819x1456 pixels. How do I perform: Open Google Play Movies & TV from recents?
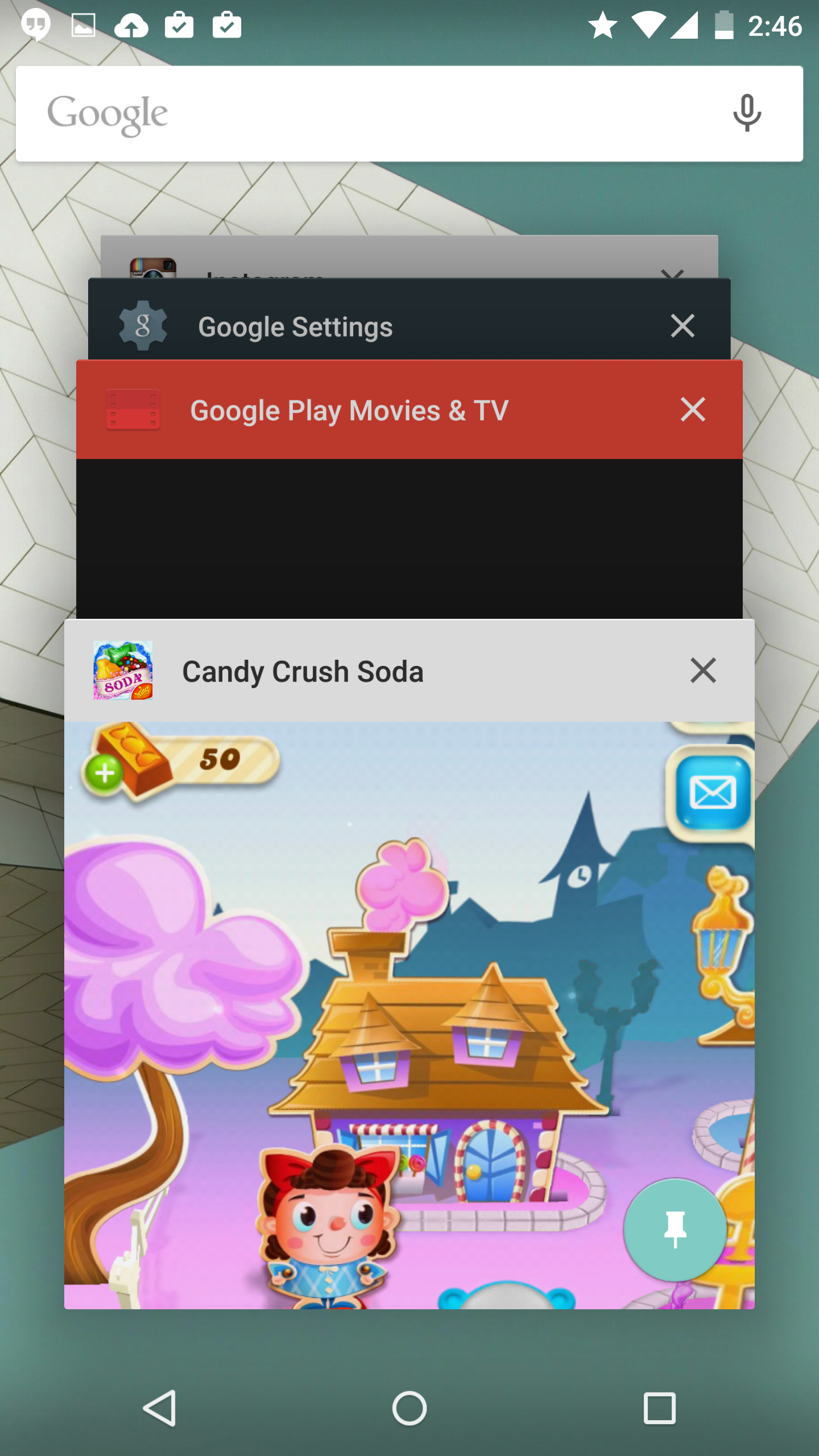point(409,489)
